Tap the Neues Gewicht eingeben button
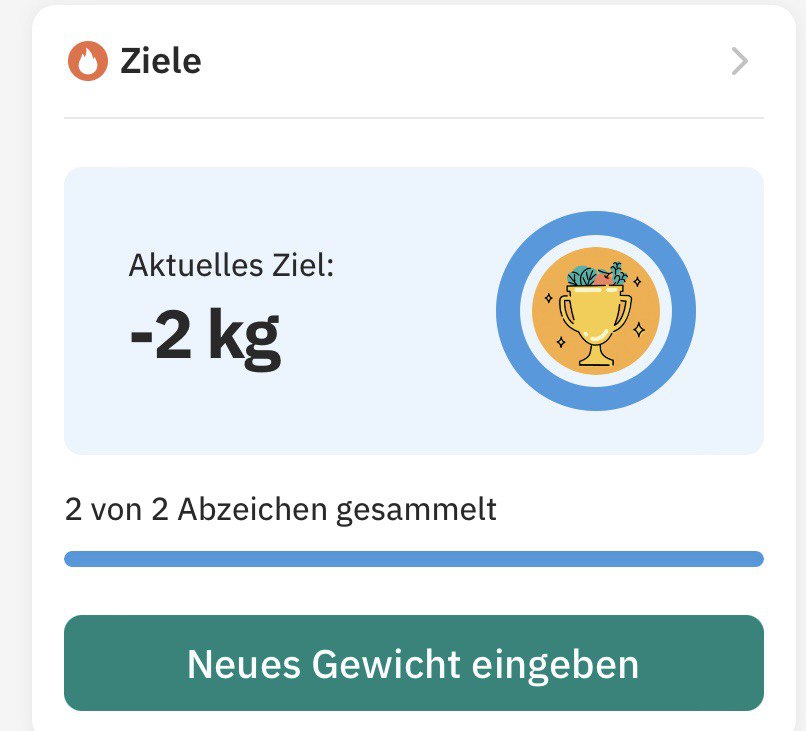 pos(413,664)
